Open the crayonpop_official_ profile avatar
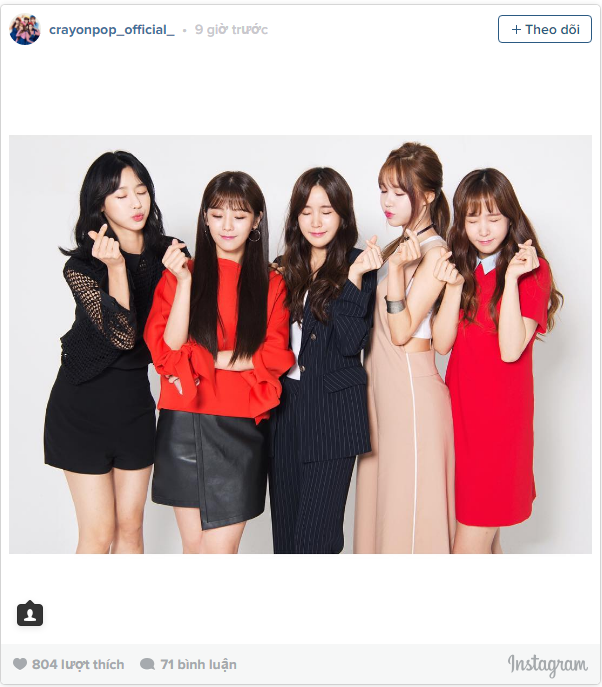Image resolution: width=602 pixels, height=687 pixels. pyautogui.click(x=24, y=30)
